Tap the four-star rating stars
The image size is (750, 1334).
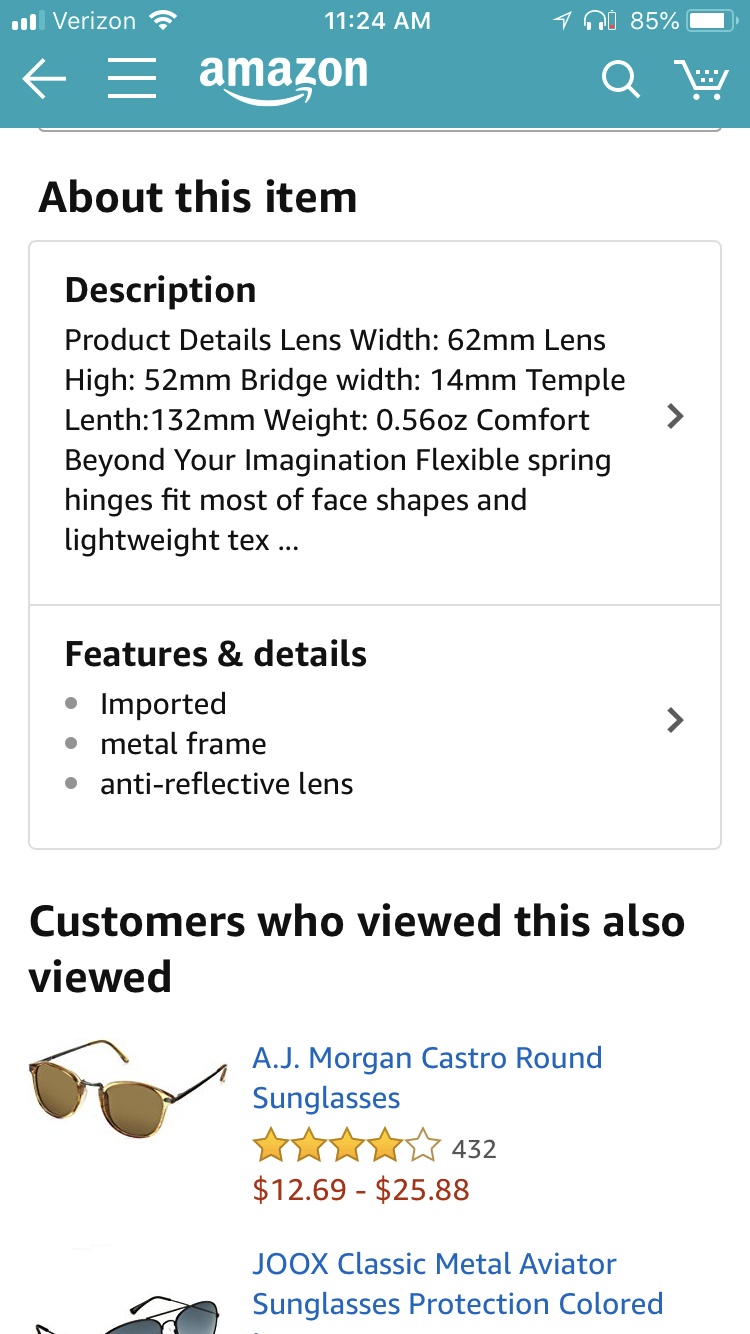point(345,1146)
